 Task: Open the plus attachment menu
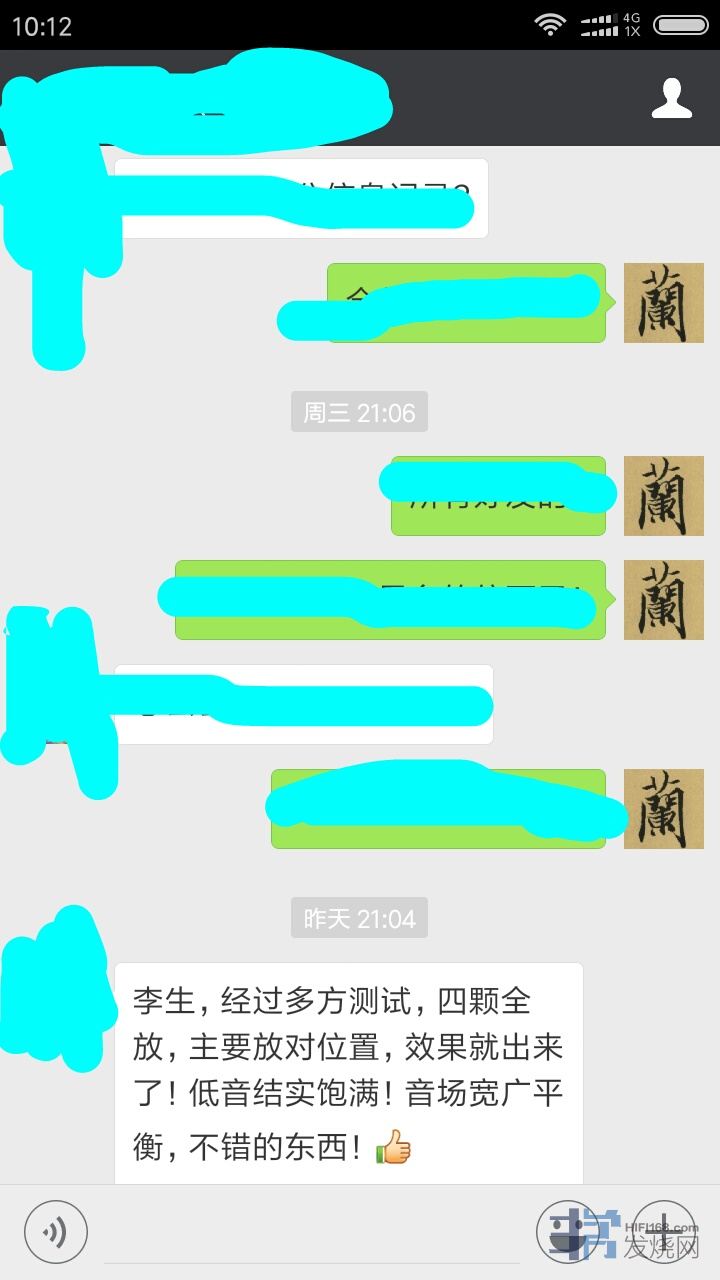click(x=664, y=1231)
